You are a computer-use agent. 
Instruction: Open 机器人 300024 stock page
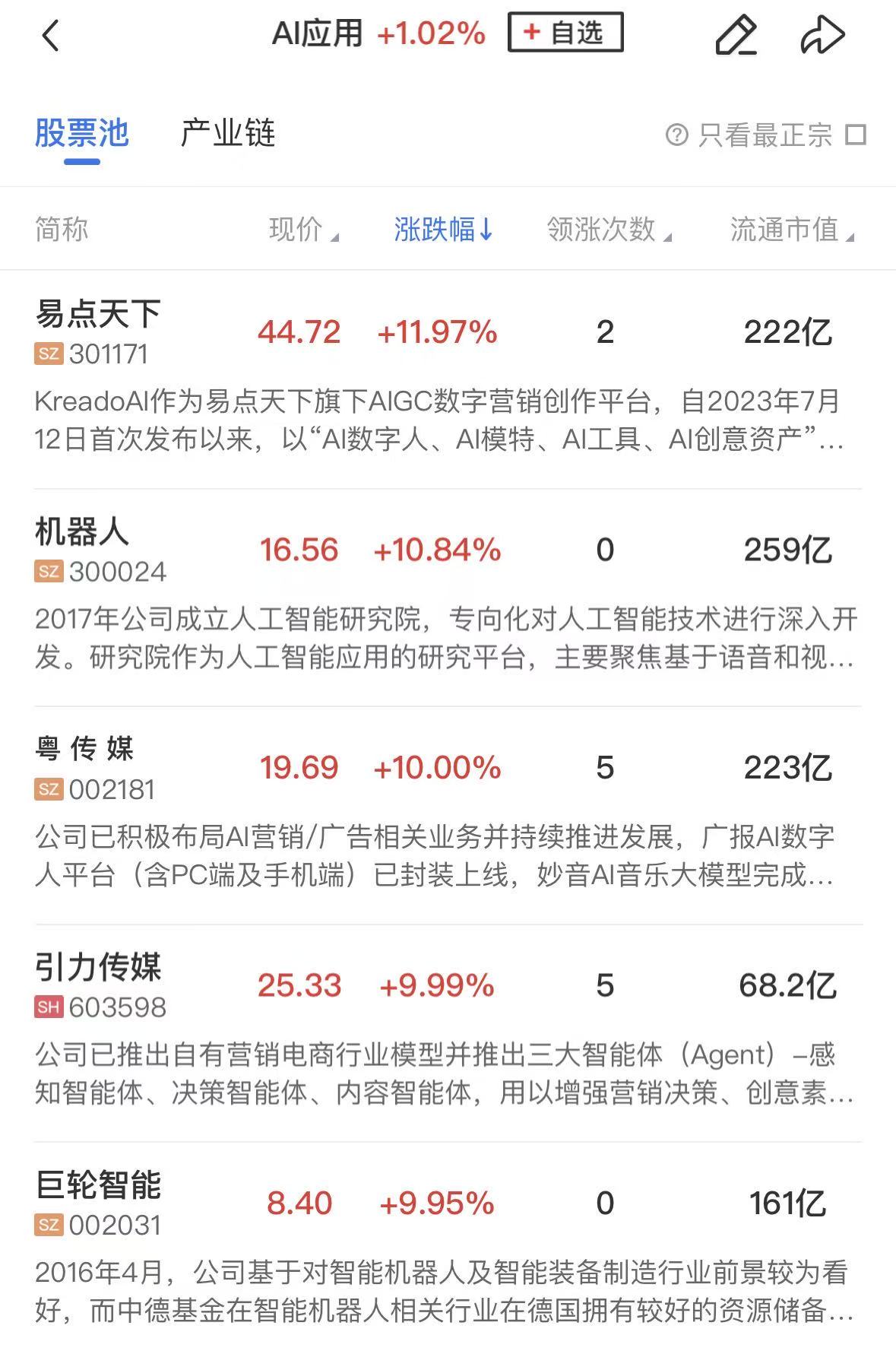click(x=448, y=598)
